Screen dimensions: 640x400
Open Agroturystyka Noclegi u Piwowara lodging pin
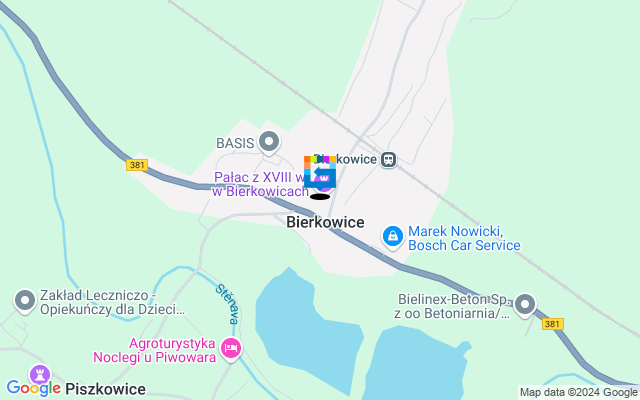pyautogui.click(x=231, y=348)
